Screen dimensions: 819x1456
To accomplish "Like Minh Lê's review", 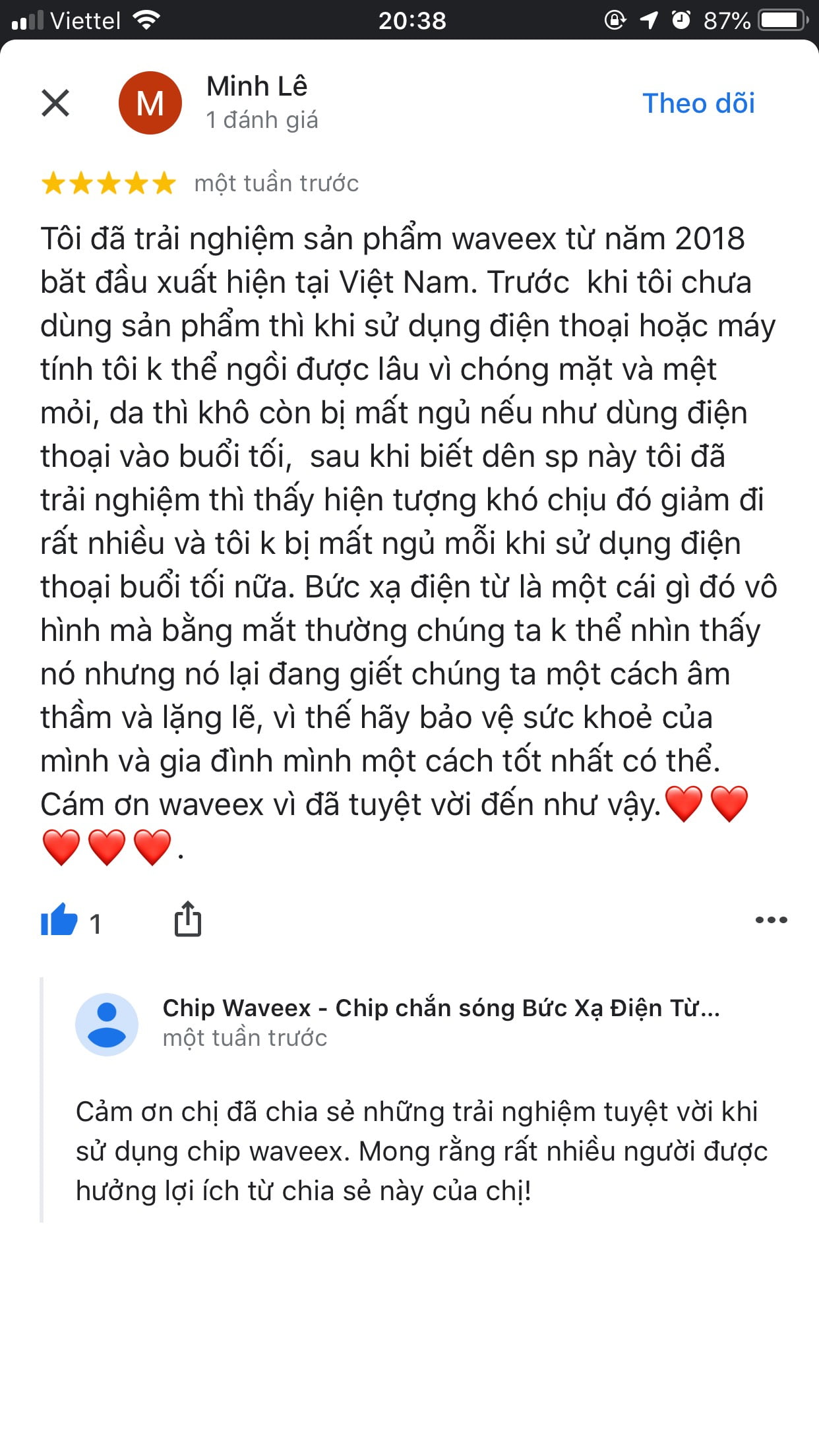I will (x=59, y=920).
